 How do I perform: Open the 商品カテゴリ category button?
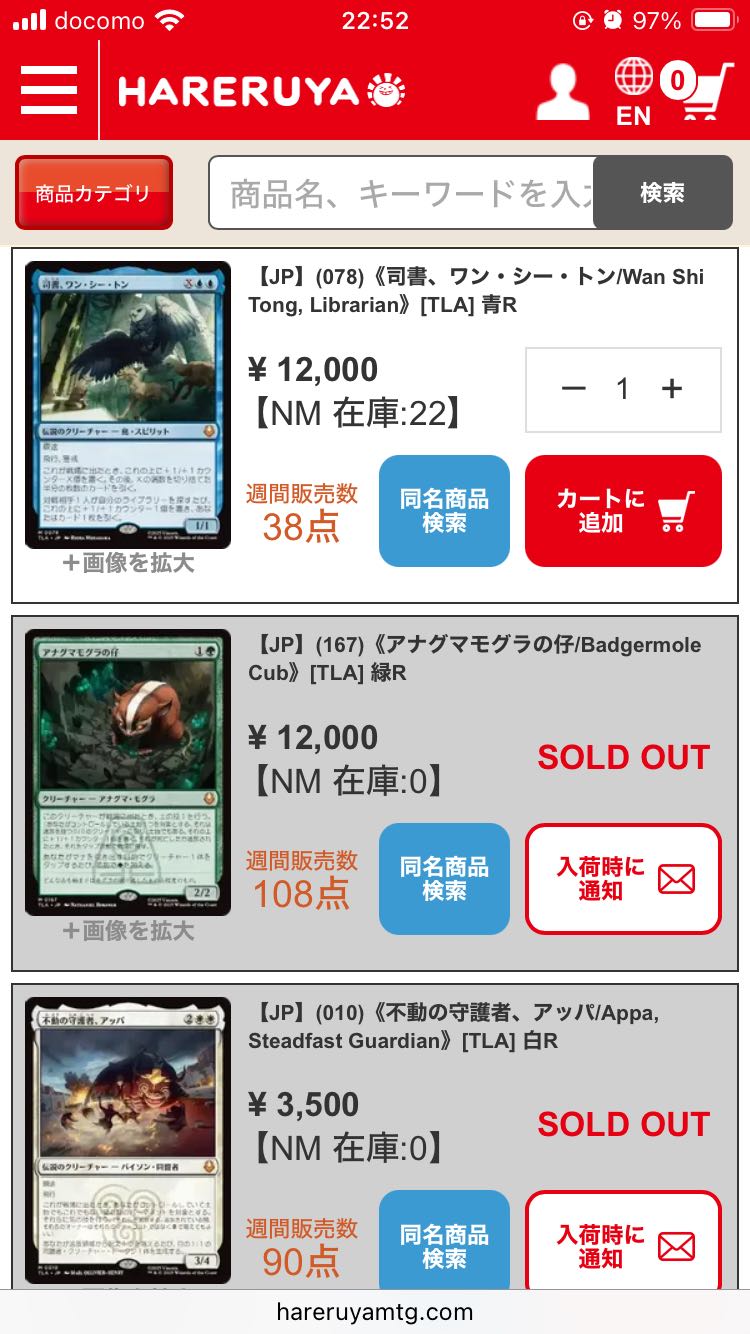click(x=93, y=193)
